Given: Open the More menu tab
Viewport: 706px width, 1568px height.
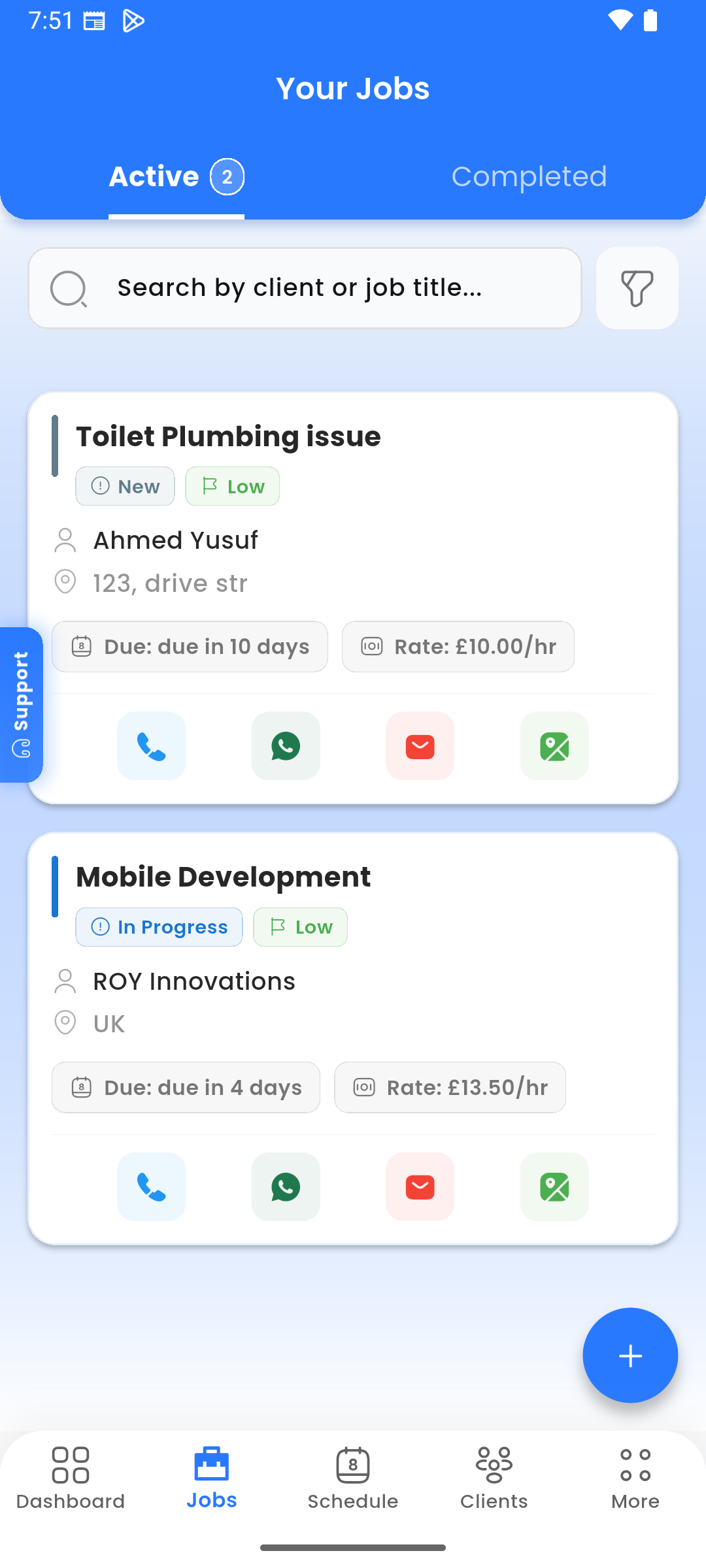Looking at the screenshot, I should (x=635, y=1478).
